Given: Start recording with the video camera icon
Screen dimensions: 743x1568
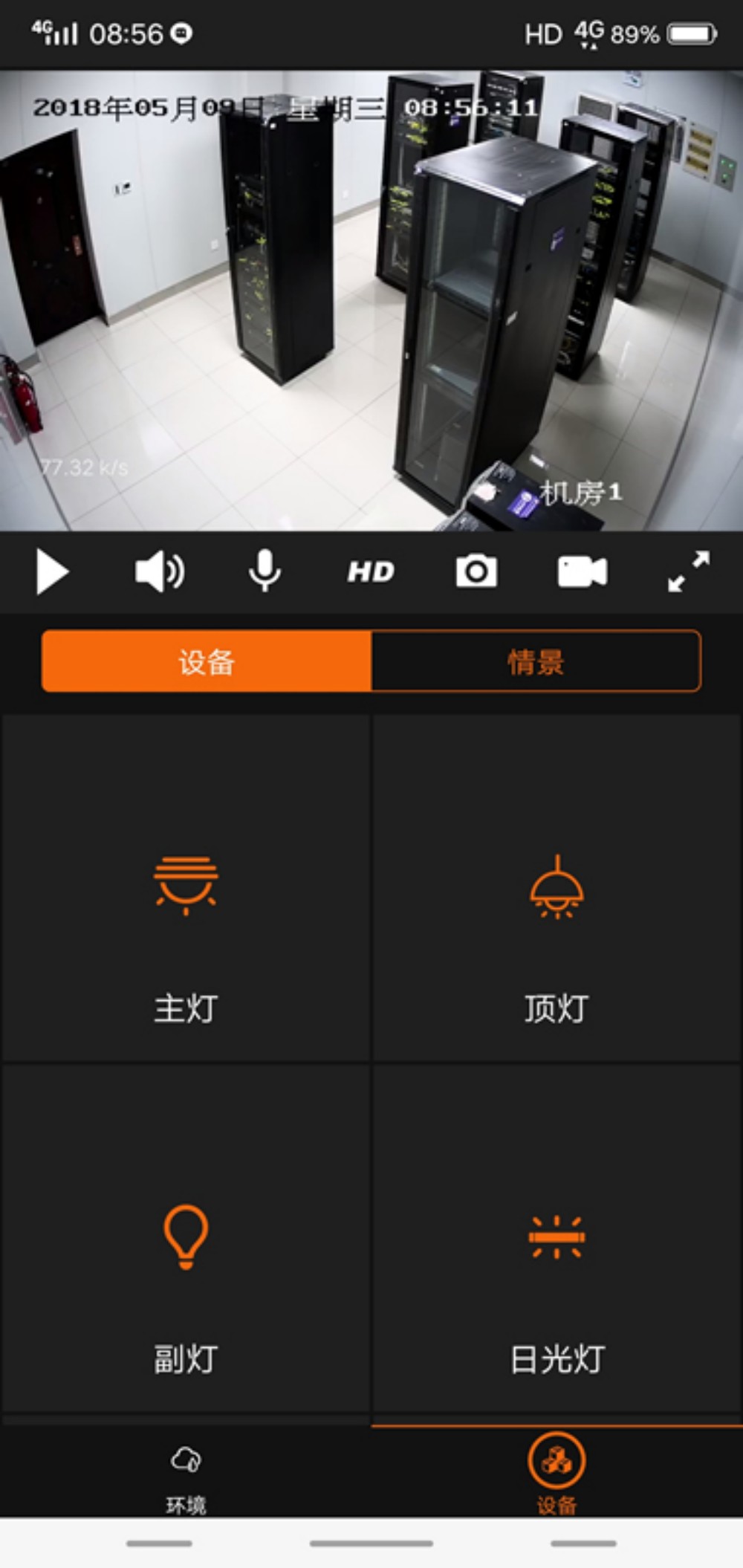Looking at the screenshot, I should click(583, 572).
